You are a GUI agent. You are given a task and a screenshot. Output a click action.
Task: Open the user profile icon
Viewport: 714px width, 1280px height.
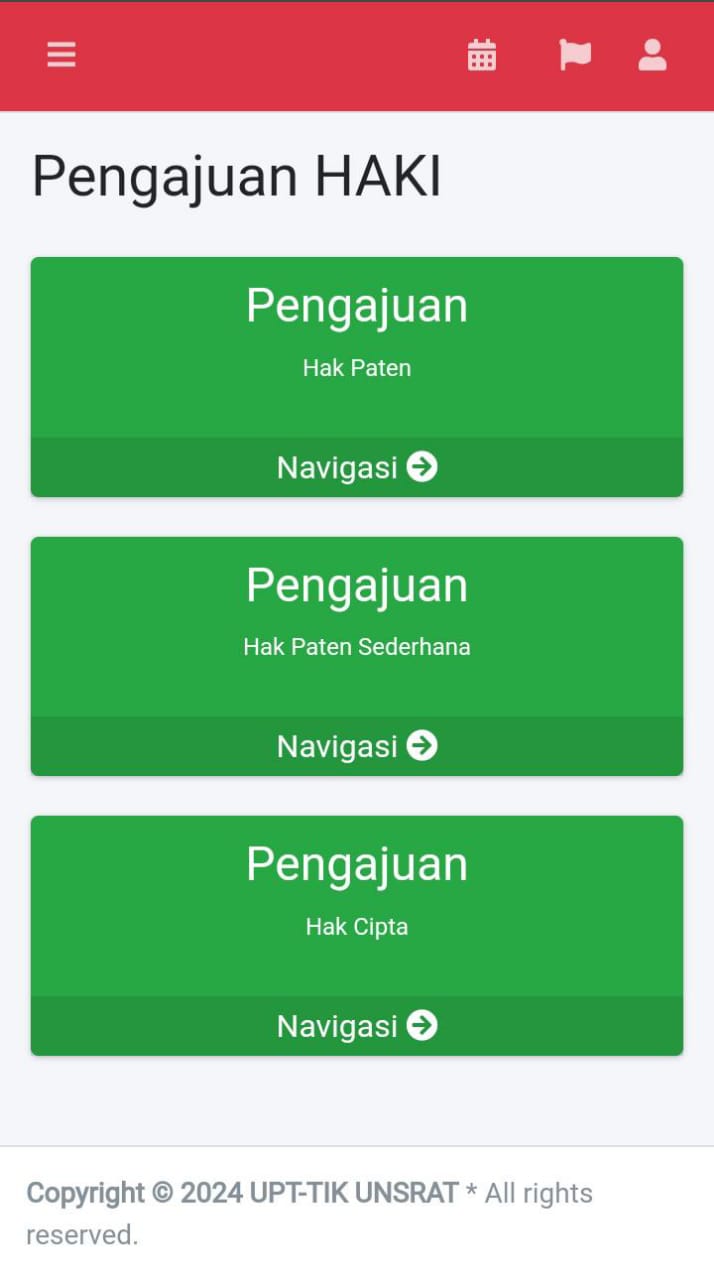(x=652, y=55)
